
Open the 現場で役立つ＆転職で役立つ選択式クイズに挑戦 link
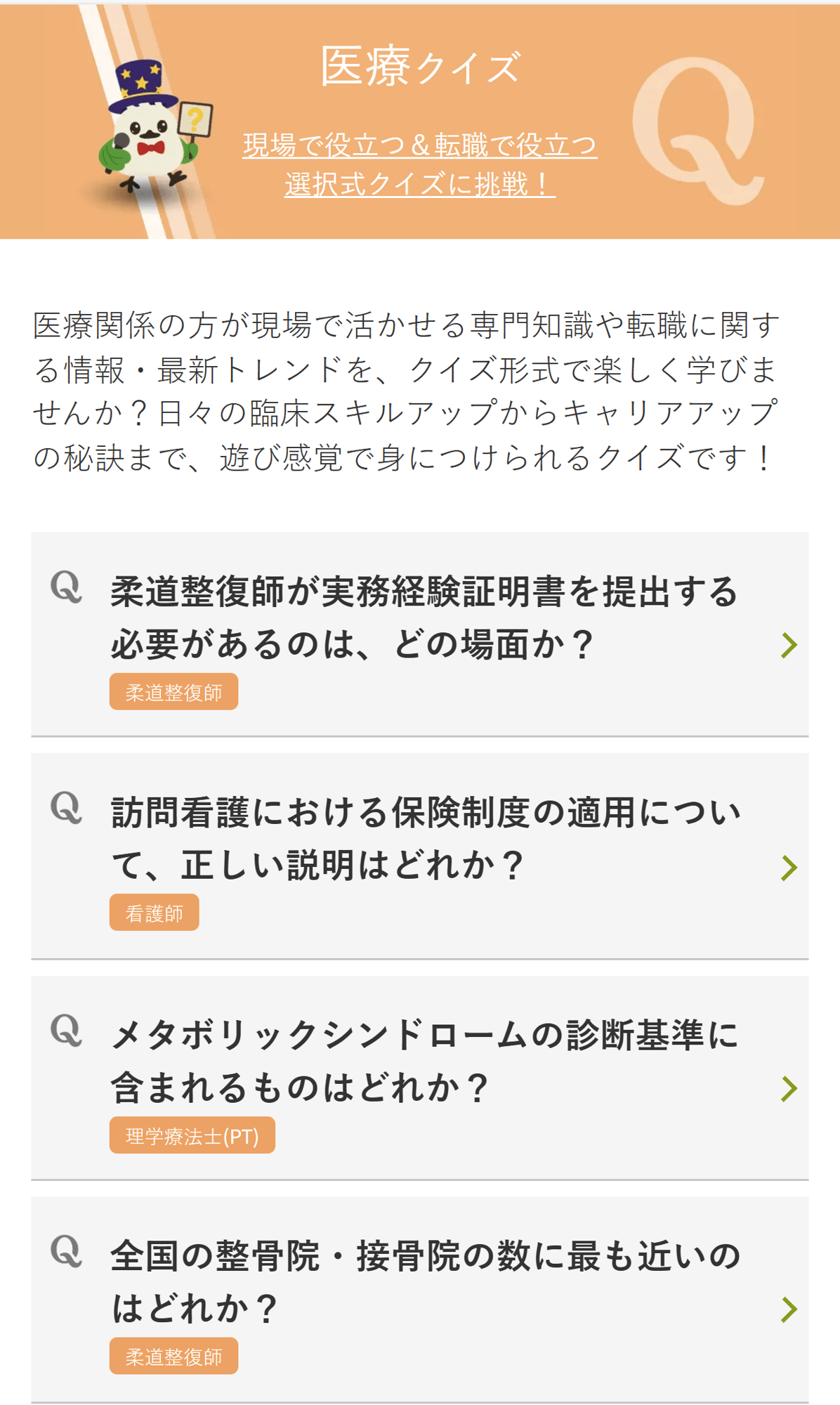(x=420, y=164)
